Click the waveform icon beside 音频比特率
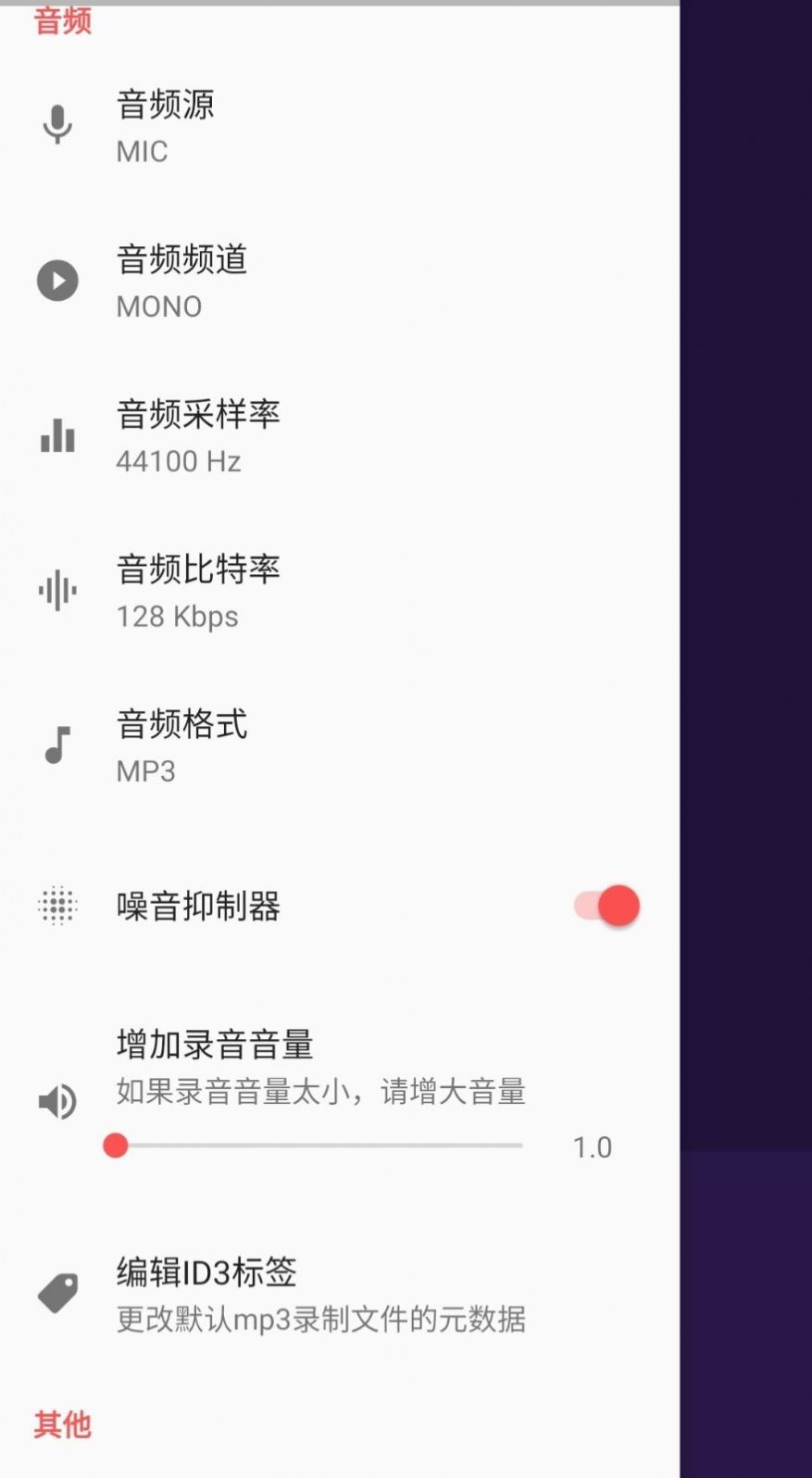Image resolution: width=812 pixels, height=1478 pixels. (x=57, y=589)
